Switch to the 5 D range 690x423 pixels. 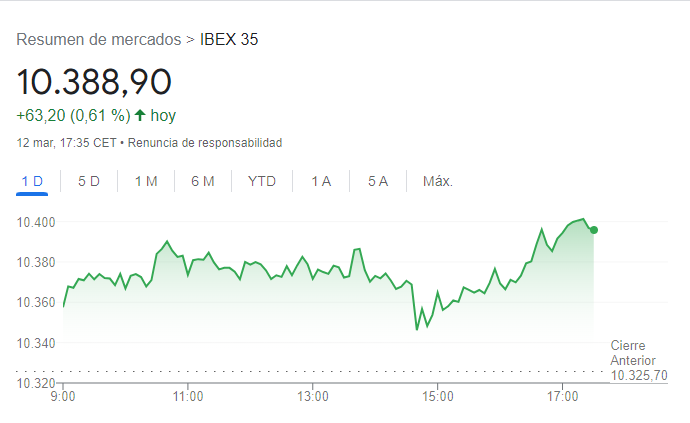coord(89,181)
